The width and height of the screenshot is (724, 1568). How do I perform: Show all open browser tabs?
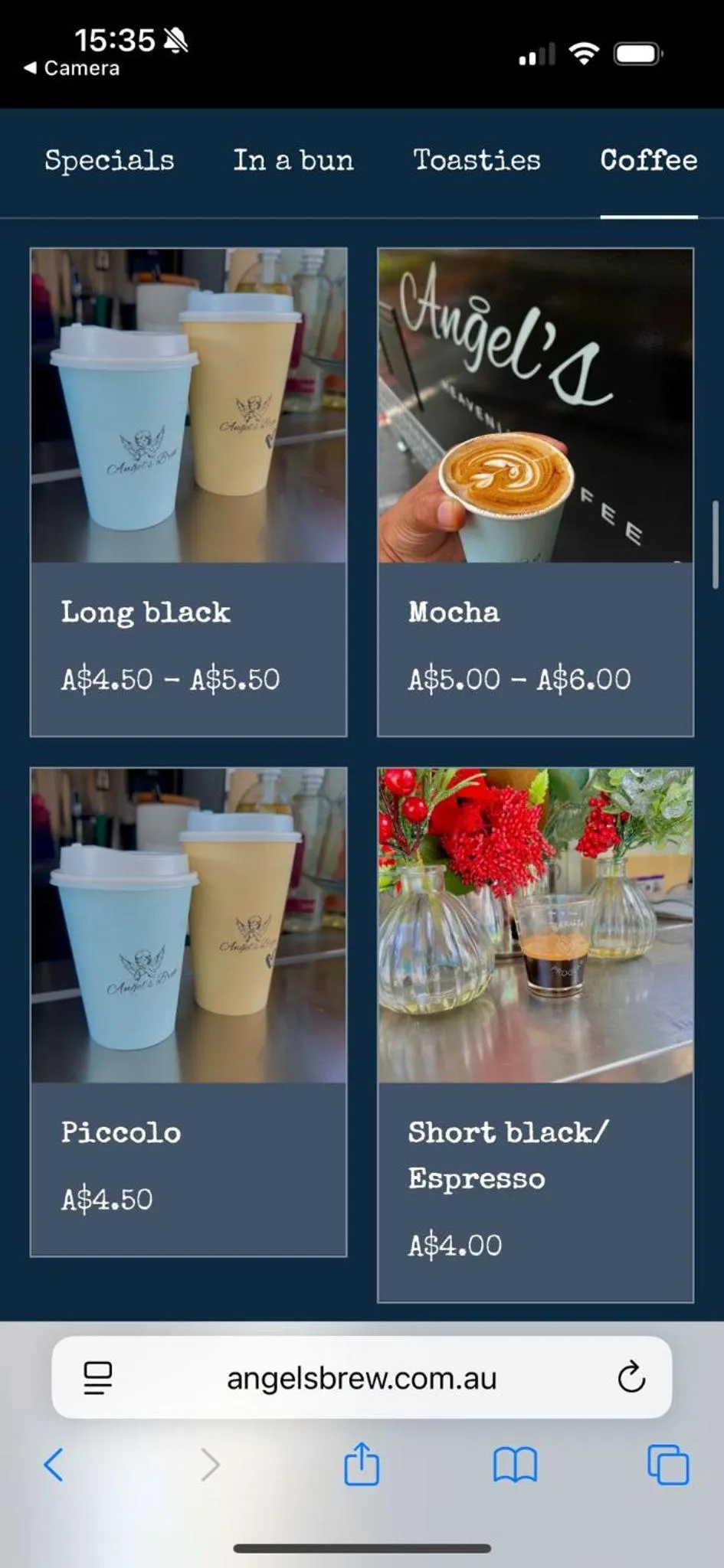pos(668,1465)
